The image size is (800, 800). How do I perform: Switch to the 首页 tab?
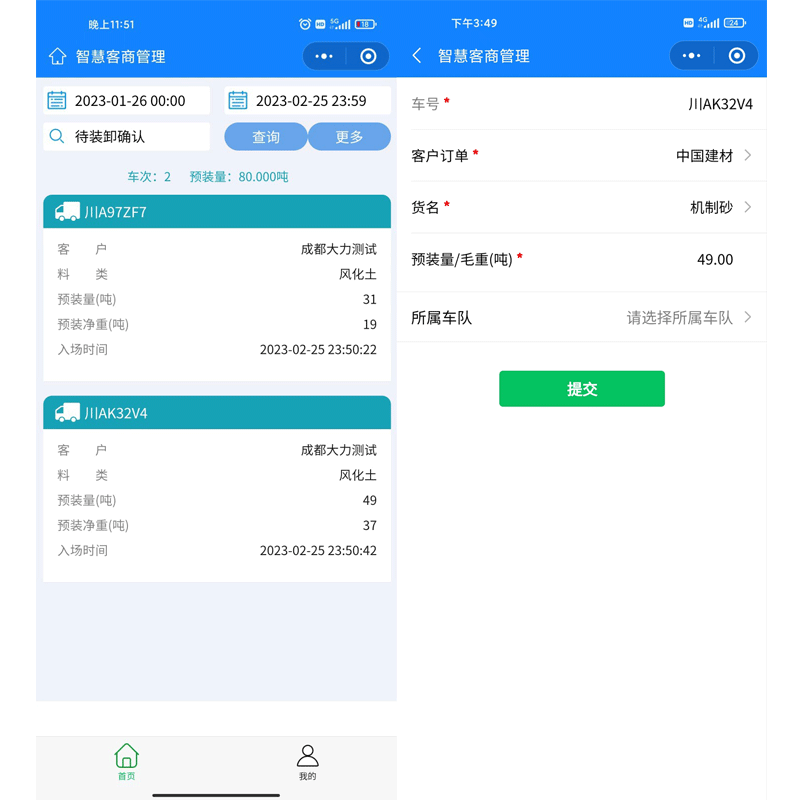[126, 762]
